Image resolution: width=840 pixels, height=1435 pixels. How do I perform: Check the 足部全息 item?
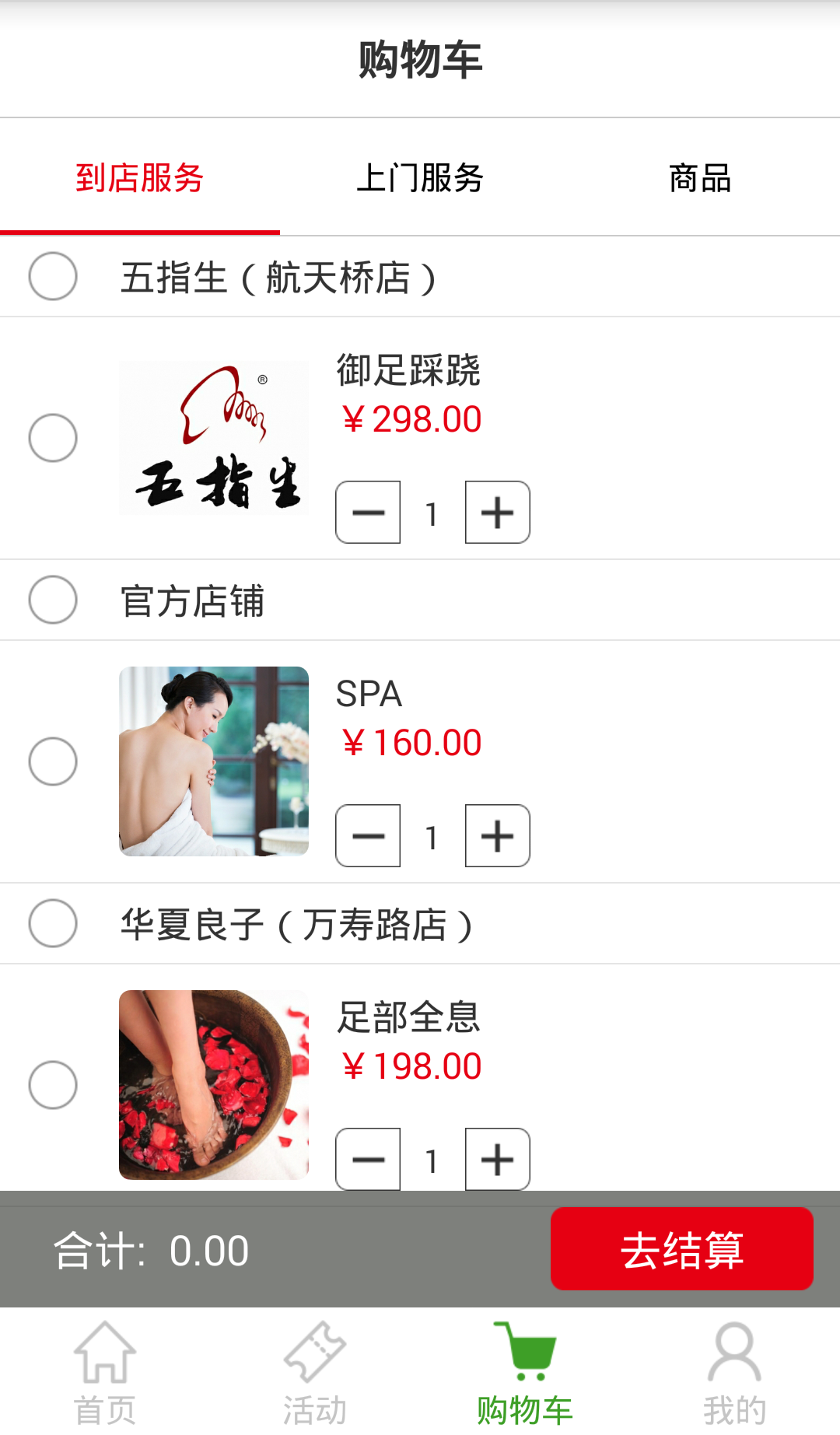53,1085
